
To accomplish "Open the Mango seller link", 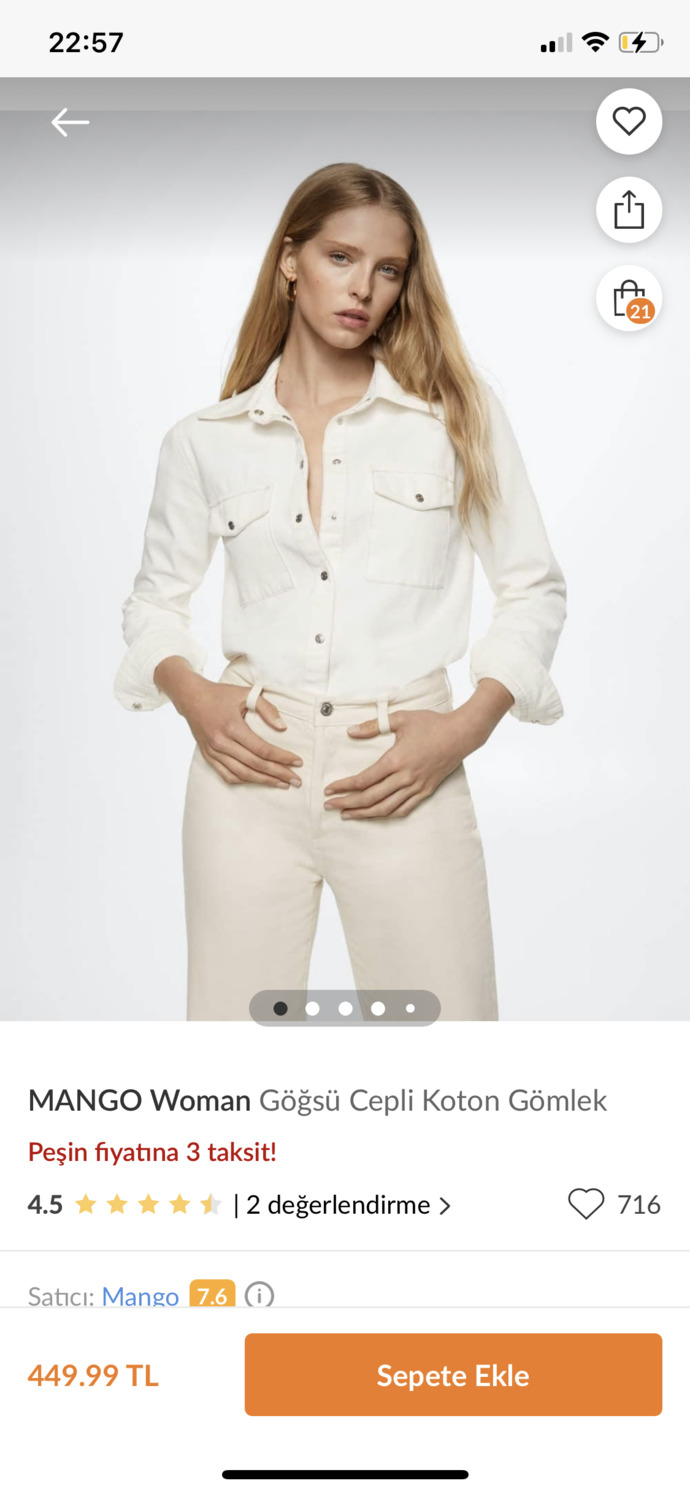I will click(x=140, y=1296).
